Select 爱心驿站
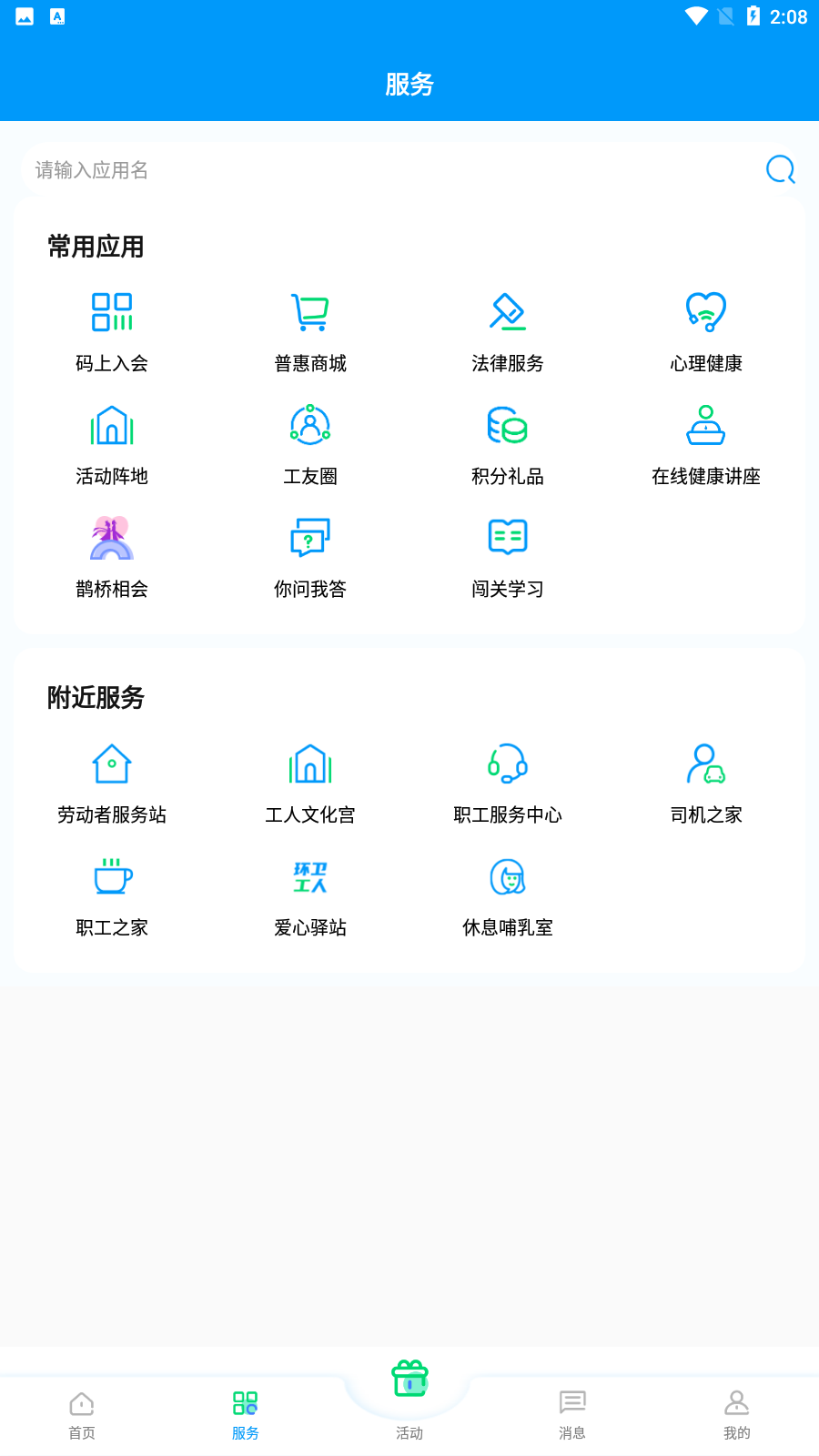The image size is (819, 1456). click(x=310, y=896)
